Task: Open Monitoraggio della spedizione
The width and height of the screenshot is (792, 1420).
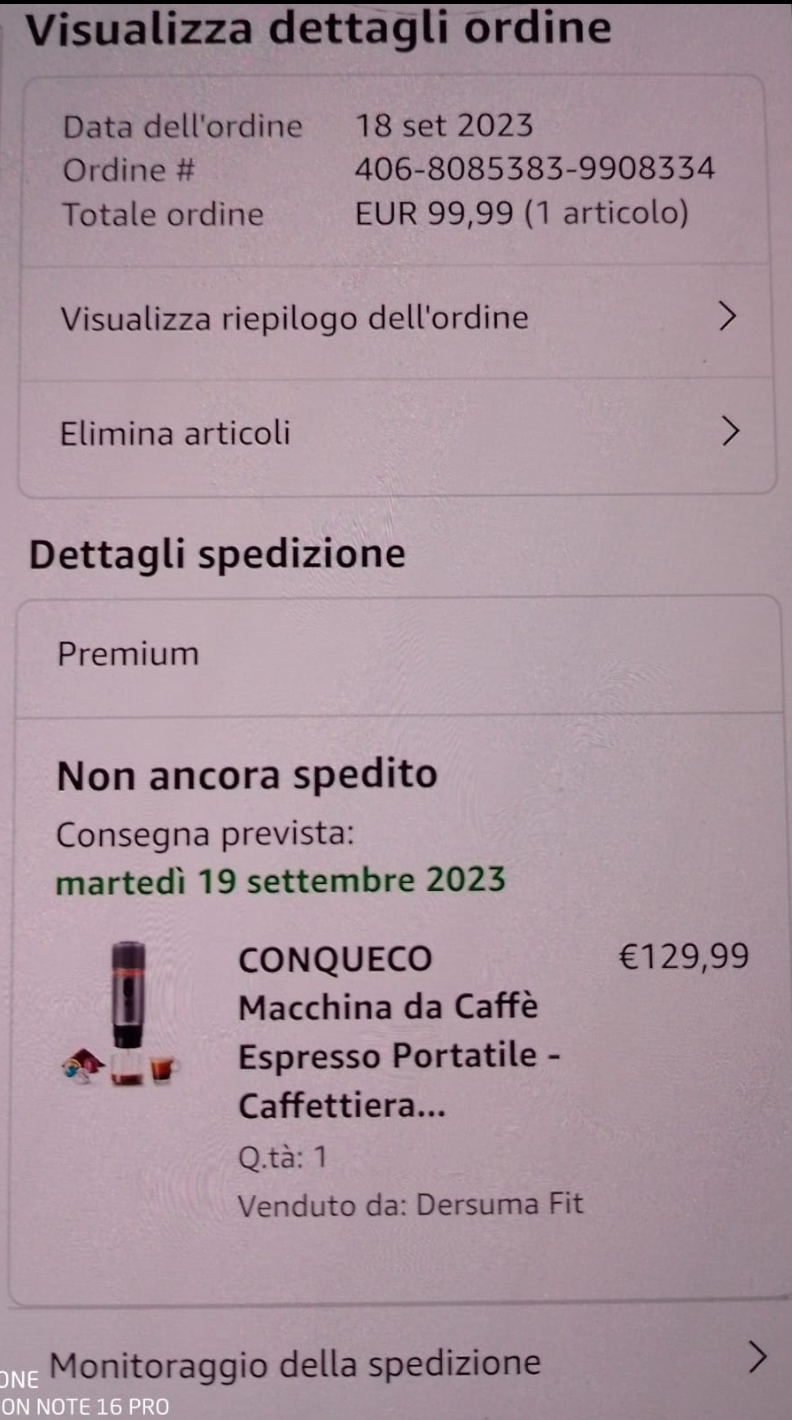Action: pos(400,1362)
